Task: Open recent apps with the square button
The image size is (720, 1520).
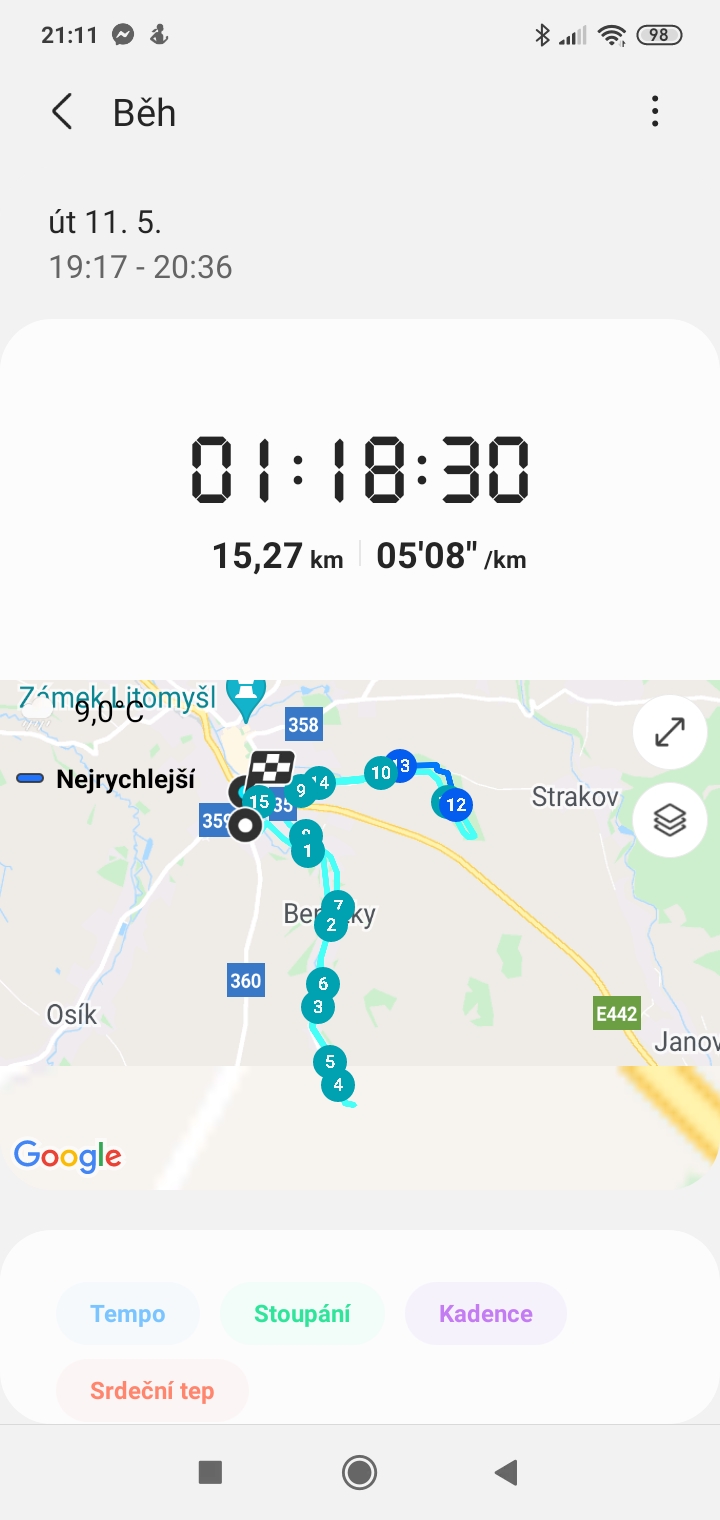Action: click(x=210, y=1472)
